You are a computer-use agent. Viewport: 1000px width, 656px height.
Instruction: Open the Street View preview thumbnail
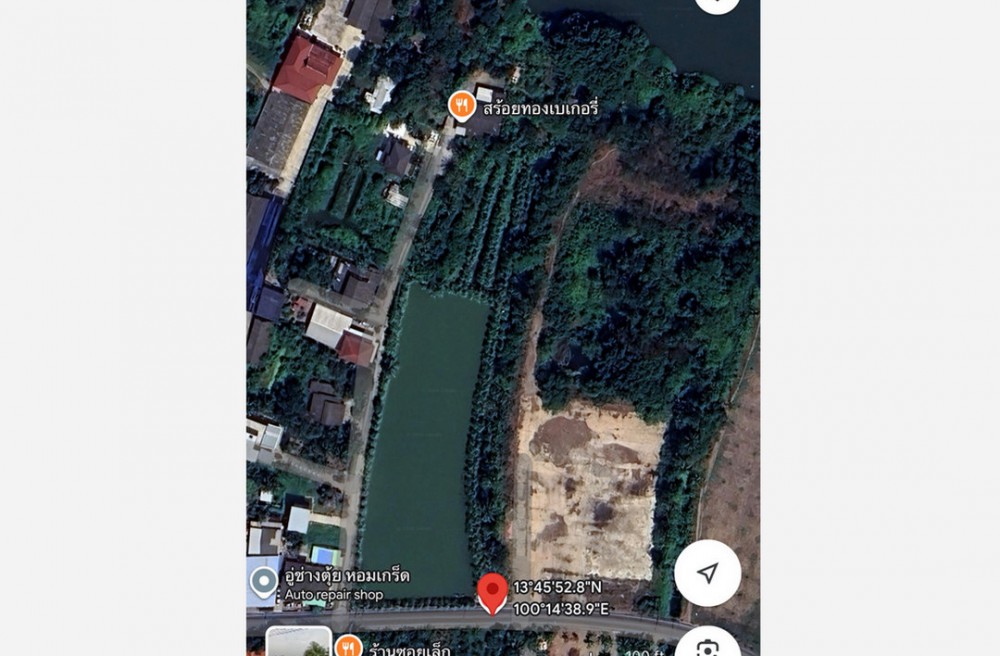(299, 641)
